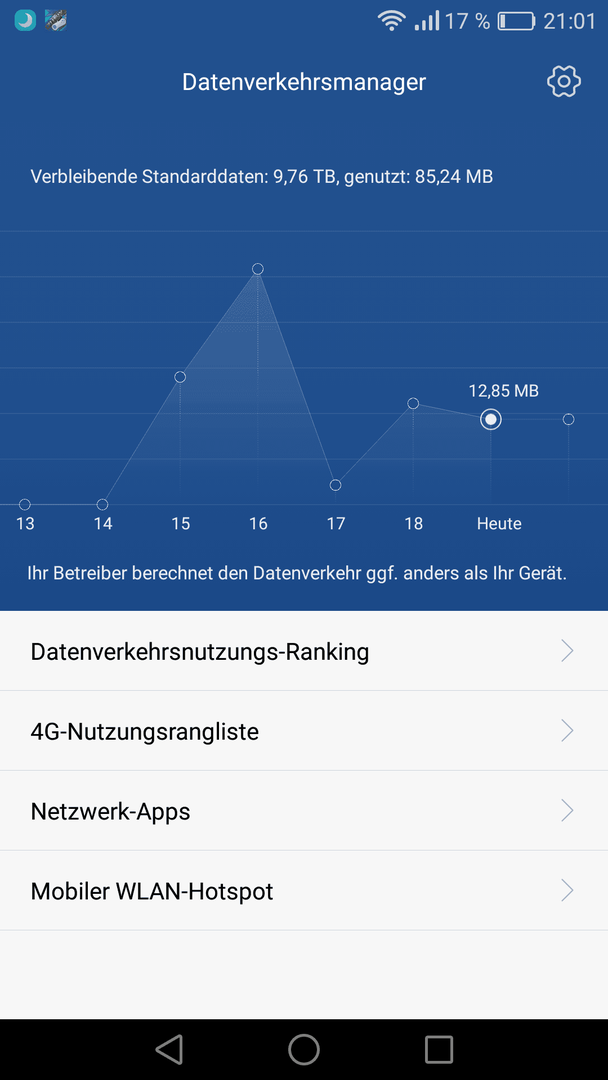Image resolution: width=608 pixels, height=1080 pixels.
Task: Open the settings gear icon
Action: (564, 82)
